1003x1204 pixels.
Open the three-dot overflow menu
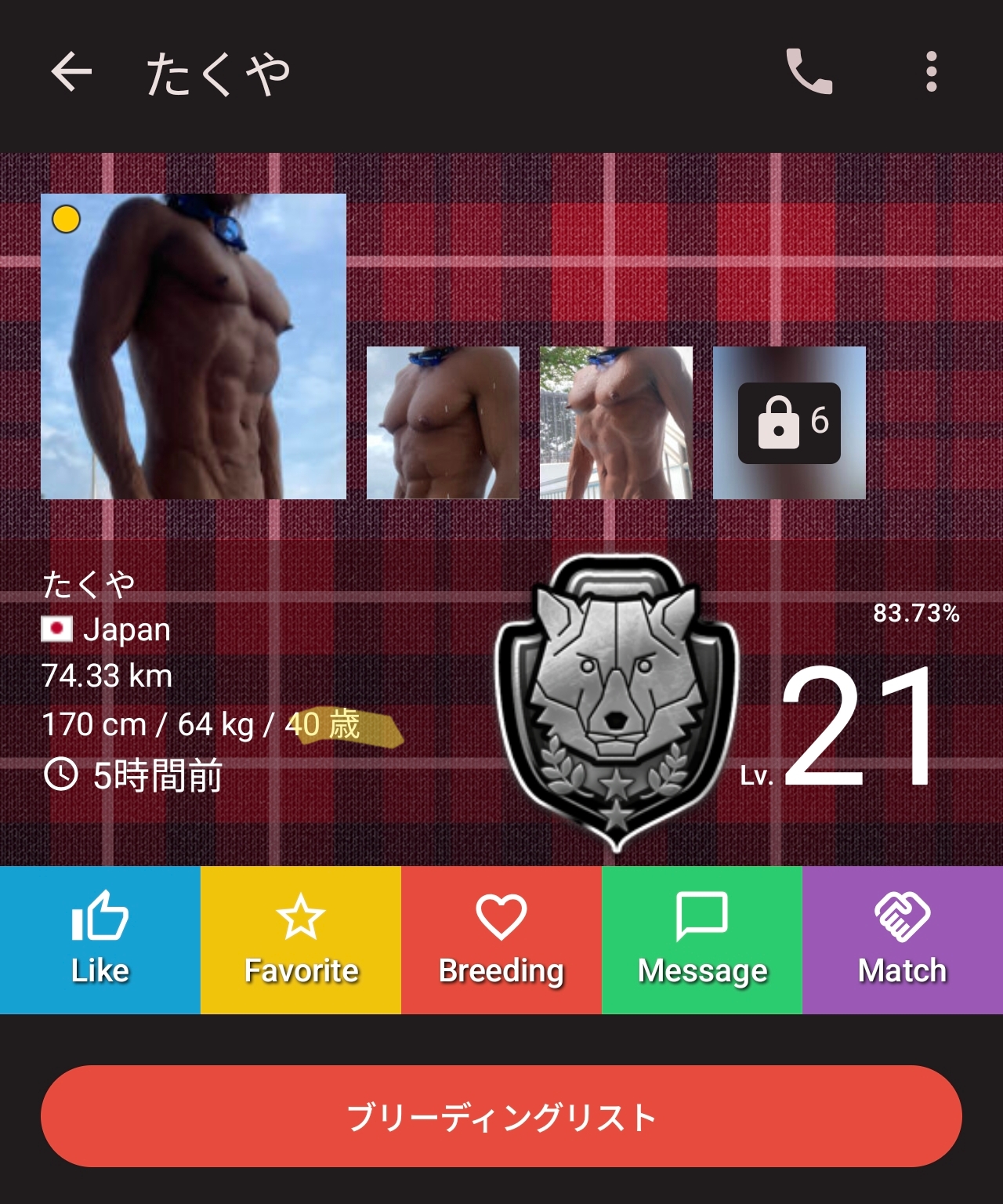coord(931,72)
